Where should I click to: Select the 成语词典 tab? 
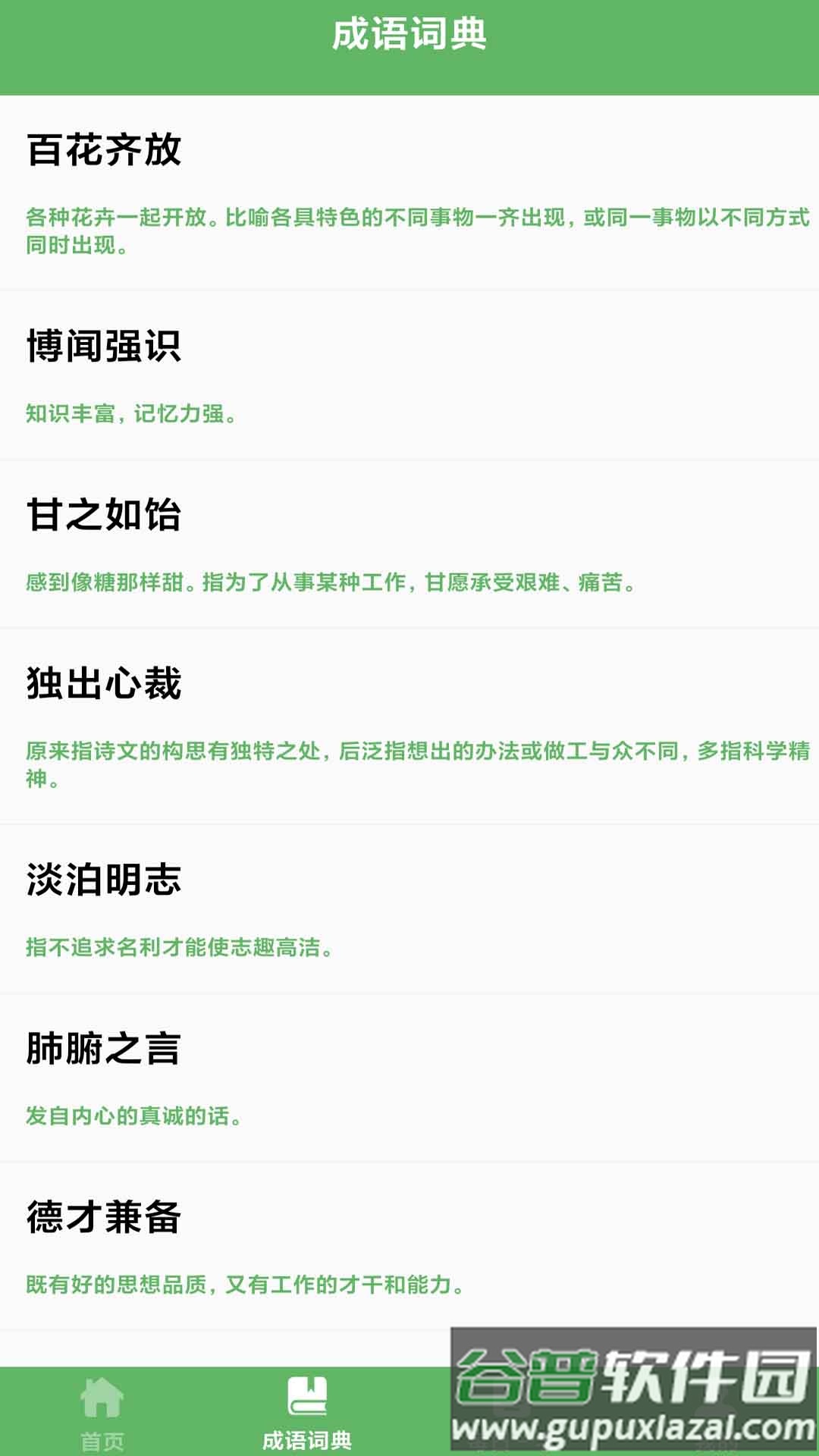point(307,1412)
